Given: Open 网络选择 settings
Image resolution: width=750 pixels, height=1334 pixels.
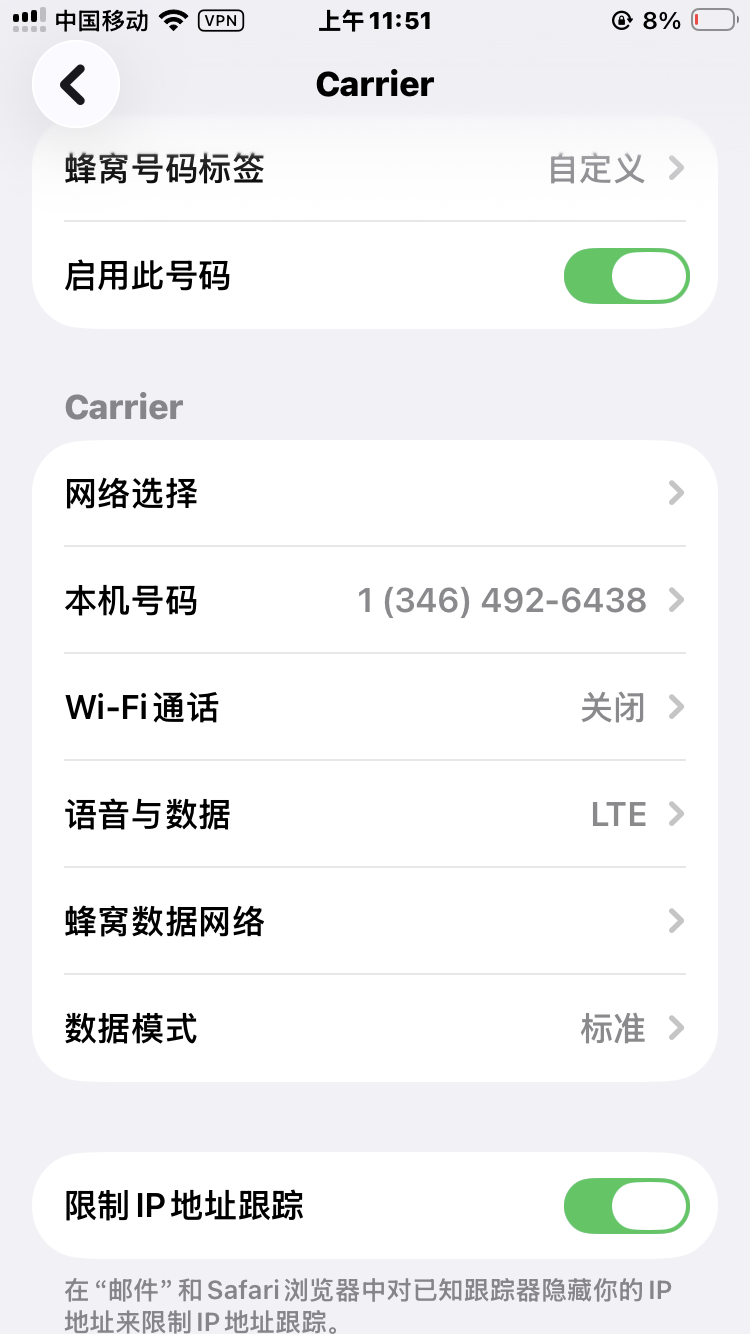Looking at the screenshot, I should (375, 493).
